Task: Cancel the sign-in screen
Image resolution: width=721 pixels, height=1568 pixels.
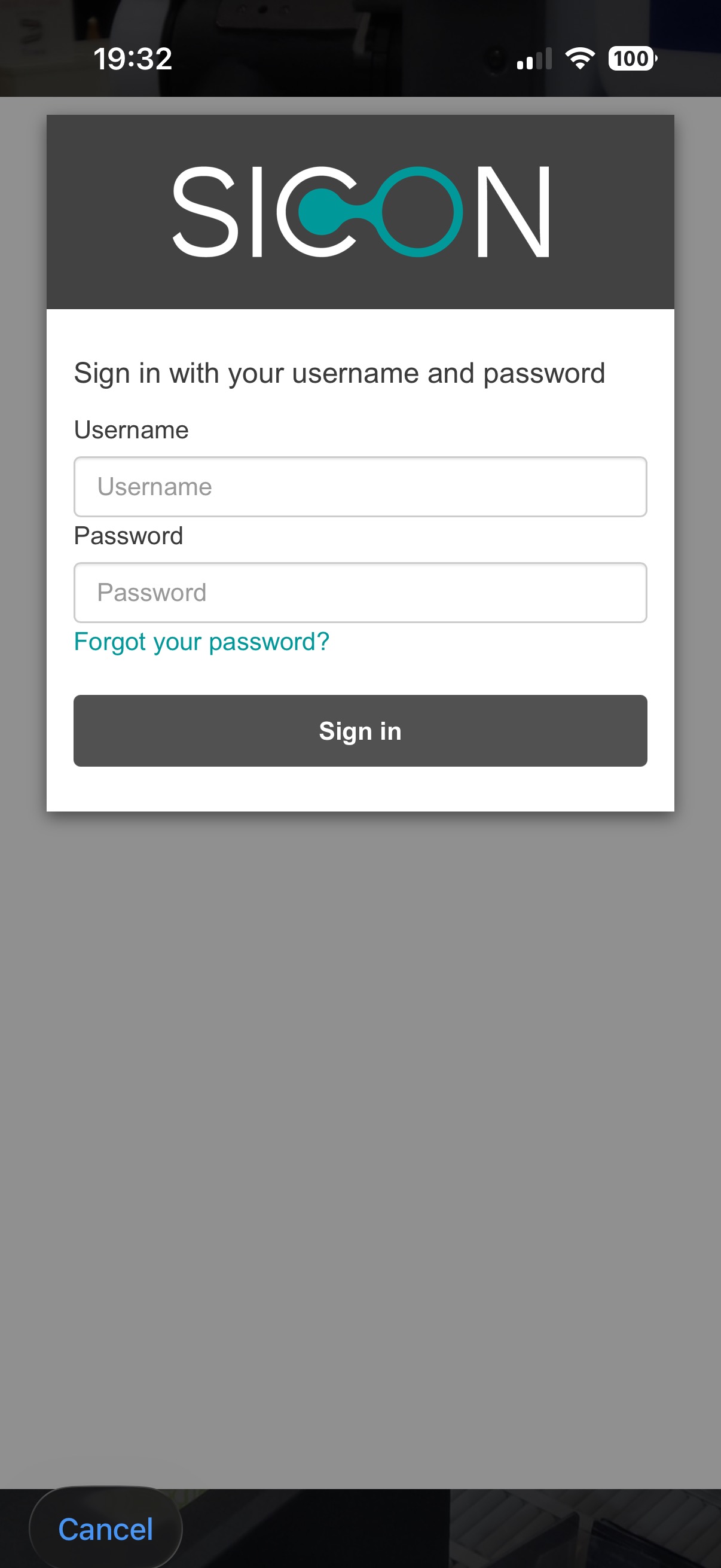Action: coord(105,1529)
